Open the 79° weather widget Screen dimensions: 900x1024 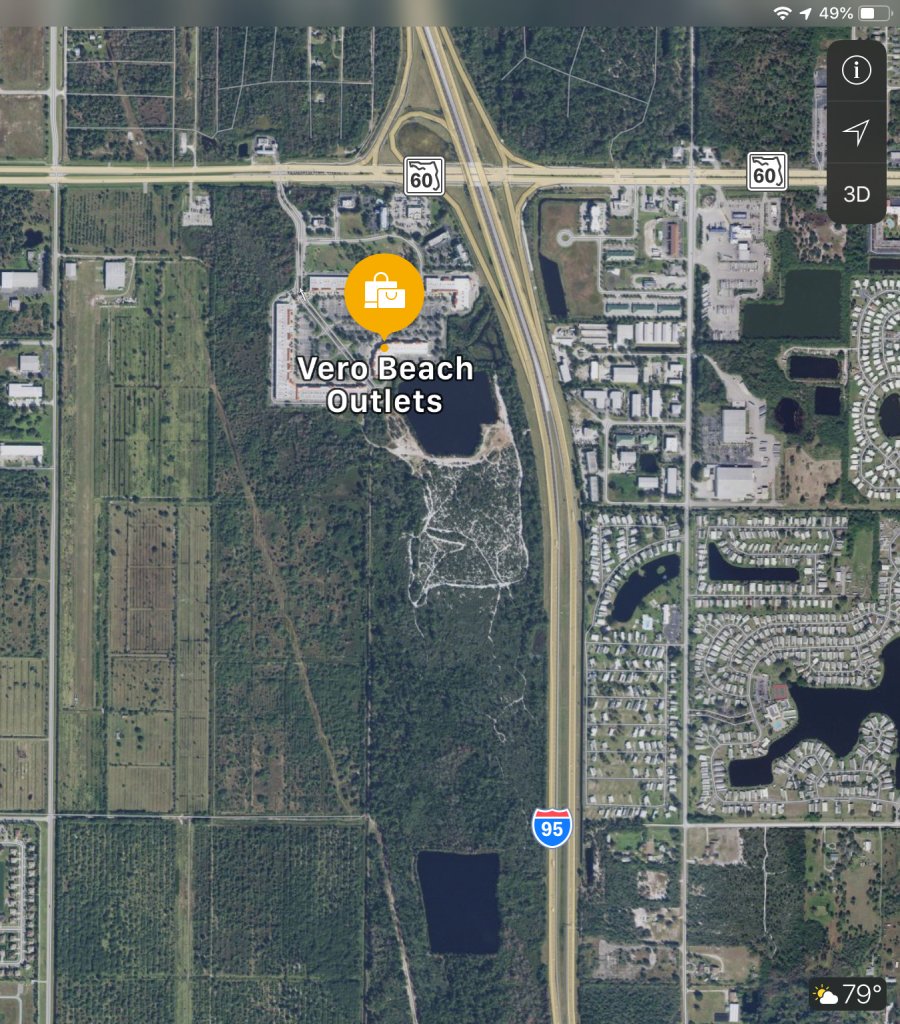(x=848, y=994)
